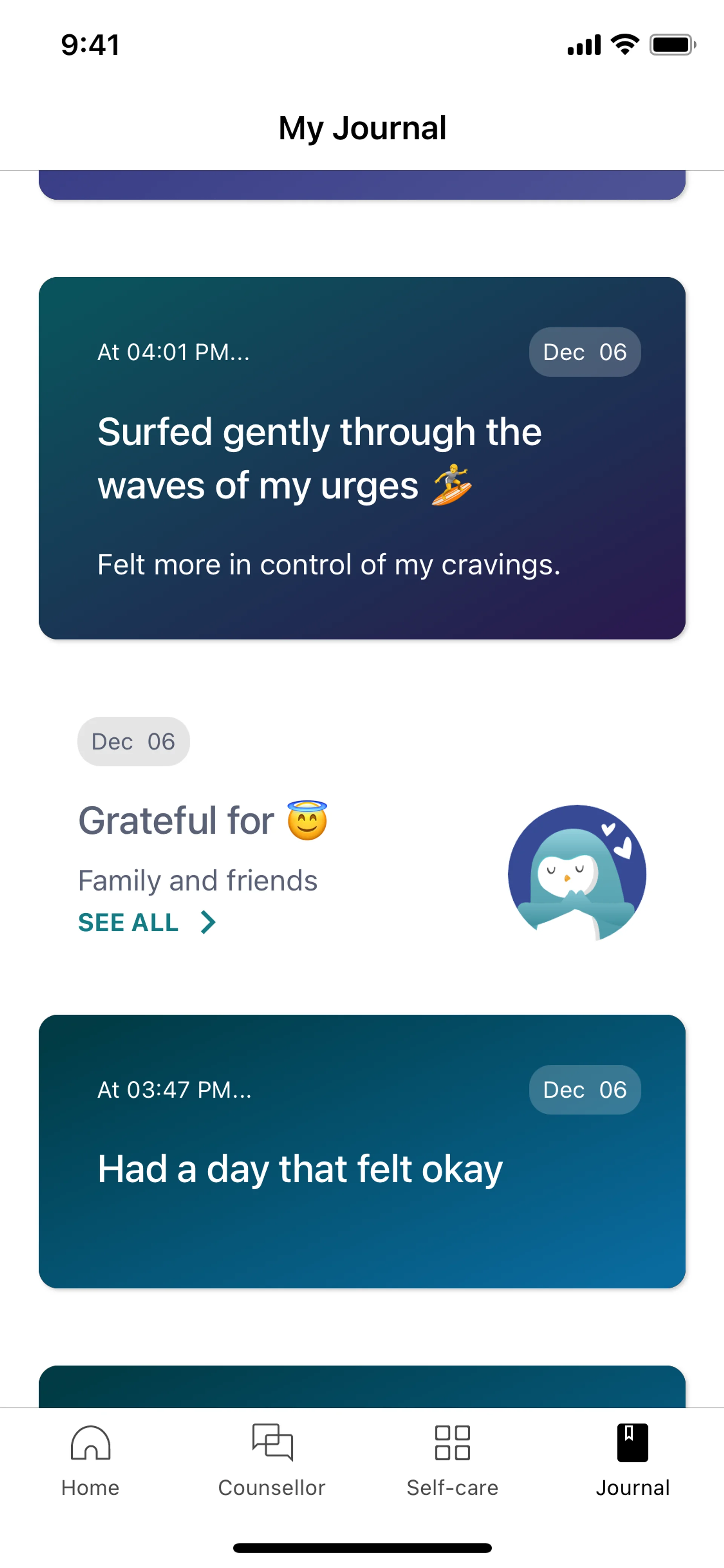Open the Counsellor tab
The image size is (724, 1568).
click(x=271, y=1460)
